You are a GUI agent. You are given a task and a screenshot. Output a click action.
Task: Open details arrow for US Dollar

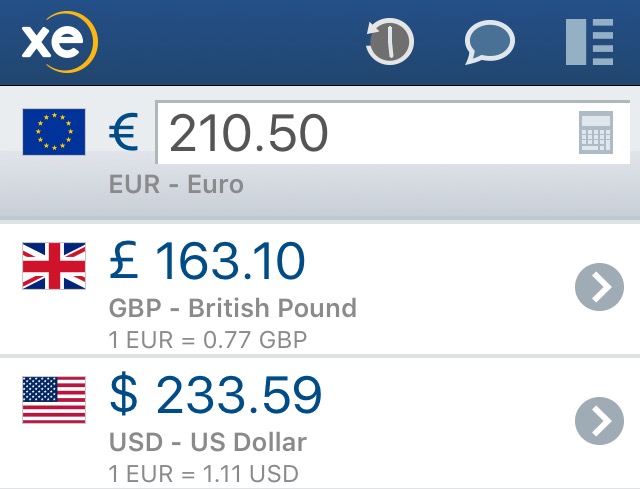click(x=600, y=422)
